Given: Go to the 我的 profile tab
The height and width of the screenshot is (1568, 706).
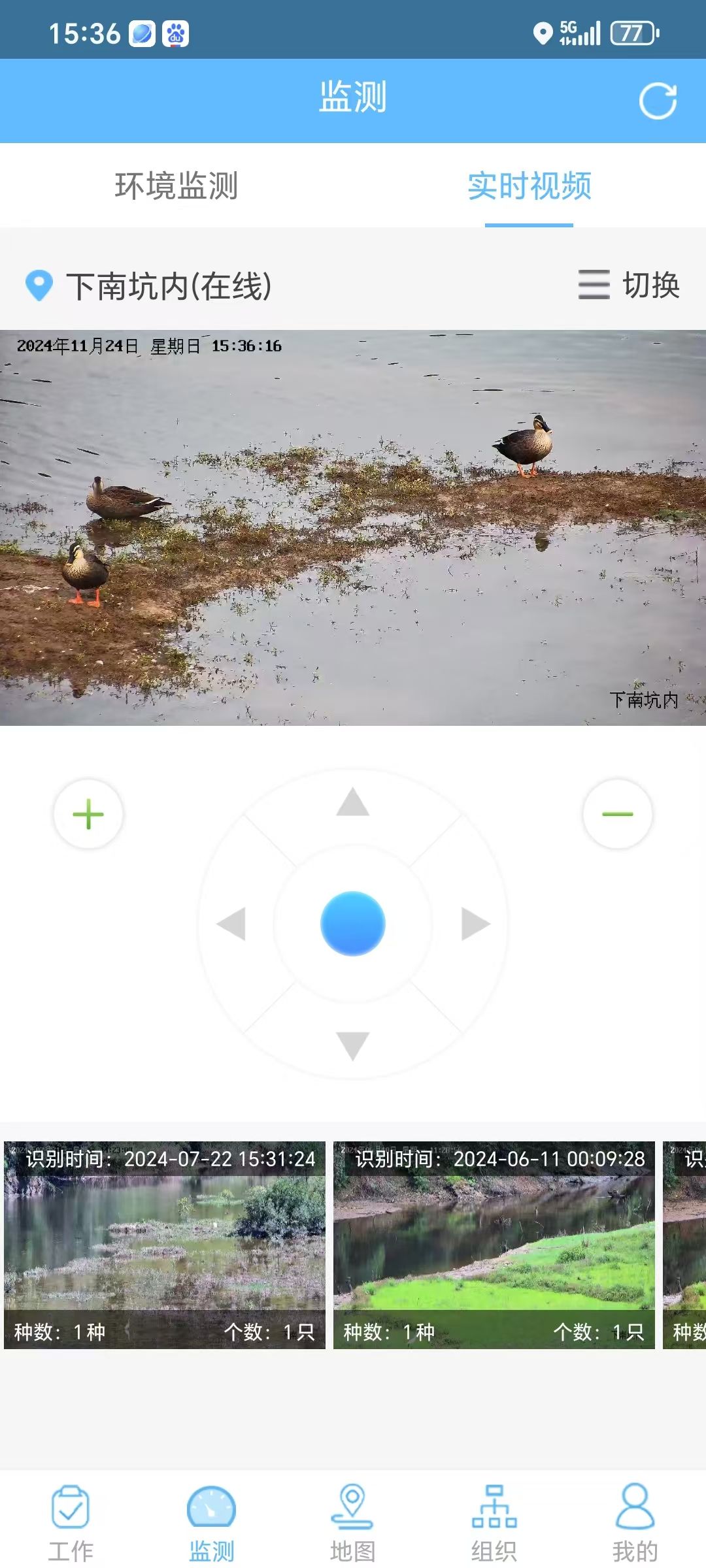Looking at the screenshot, I should click(x=635, y=1524).
